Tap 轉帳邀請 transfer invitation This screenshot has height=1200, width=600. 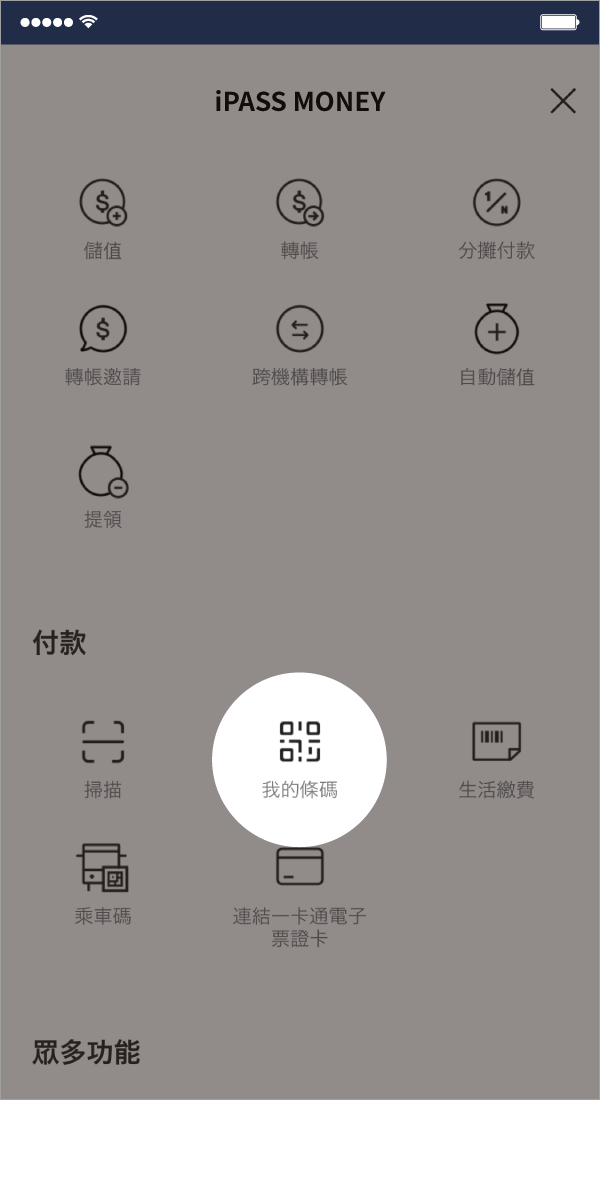click(102, 346)
